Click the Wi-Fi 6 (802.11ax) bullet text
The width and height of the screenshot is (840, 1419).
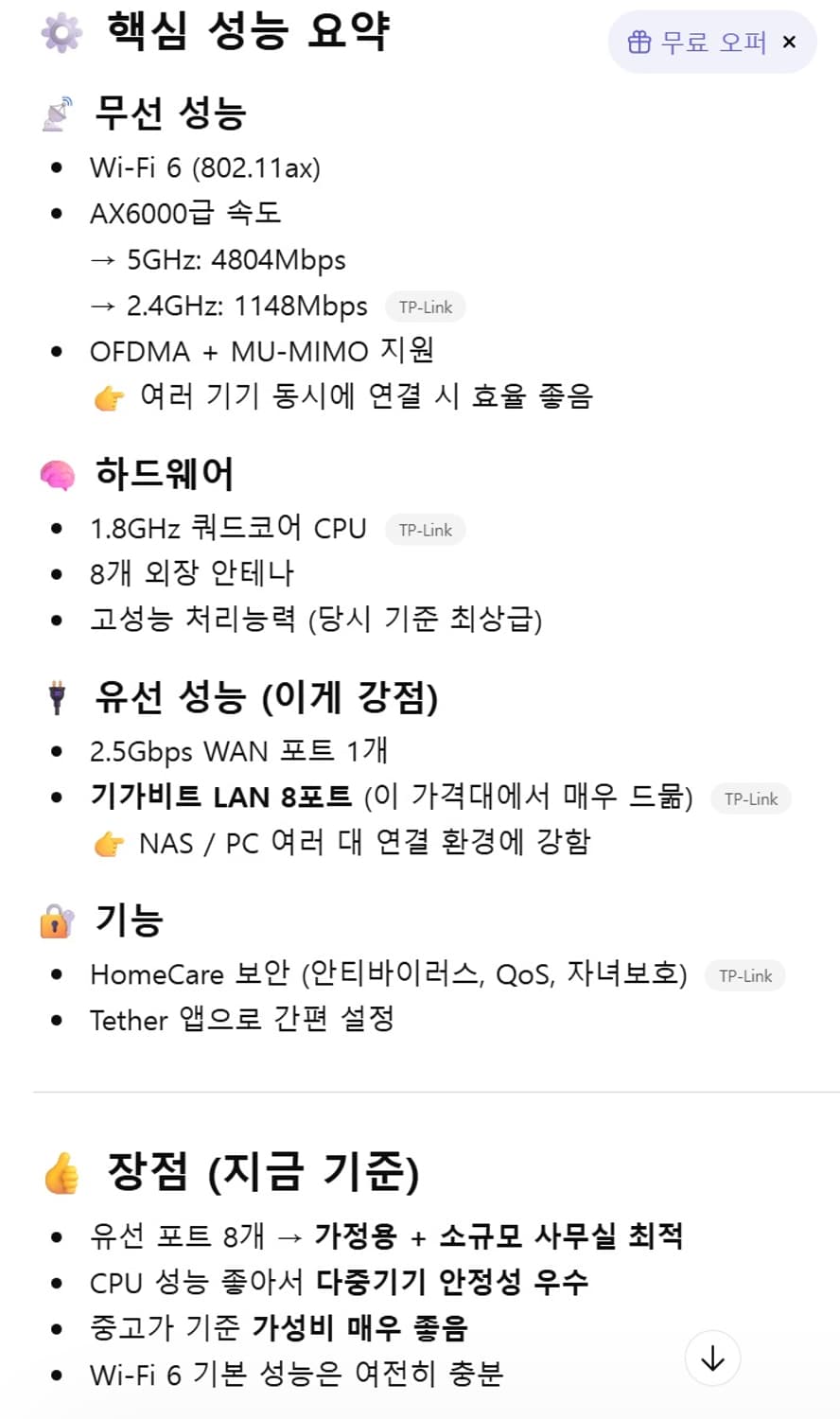tap(205, 167)
